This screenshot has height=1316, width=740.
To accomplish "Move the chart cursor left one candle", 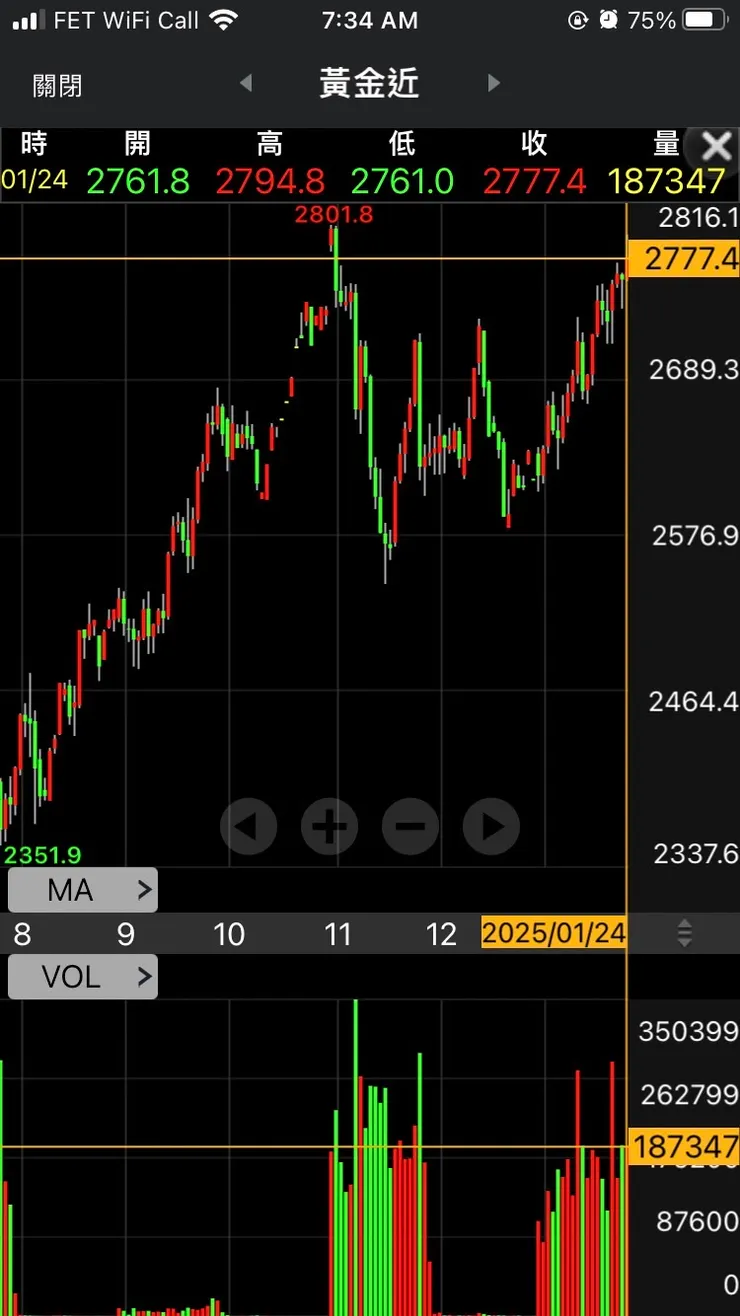I will click(248, 827).
